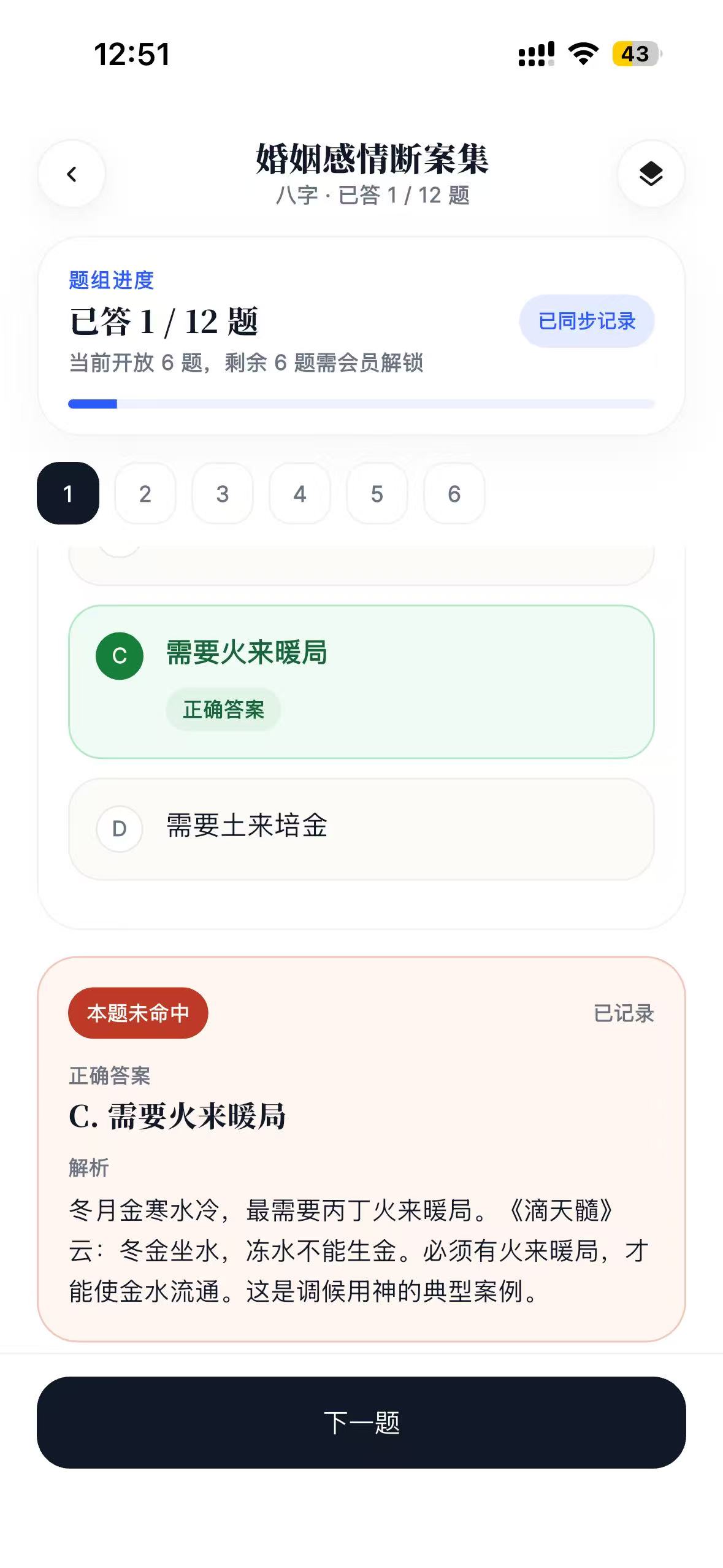Screen dimensions: 723x1568
Task: Tap the D answer circle icon
Action: (x=119, y=829)
